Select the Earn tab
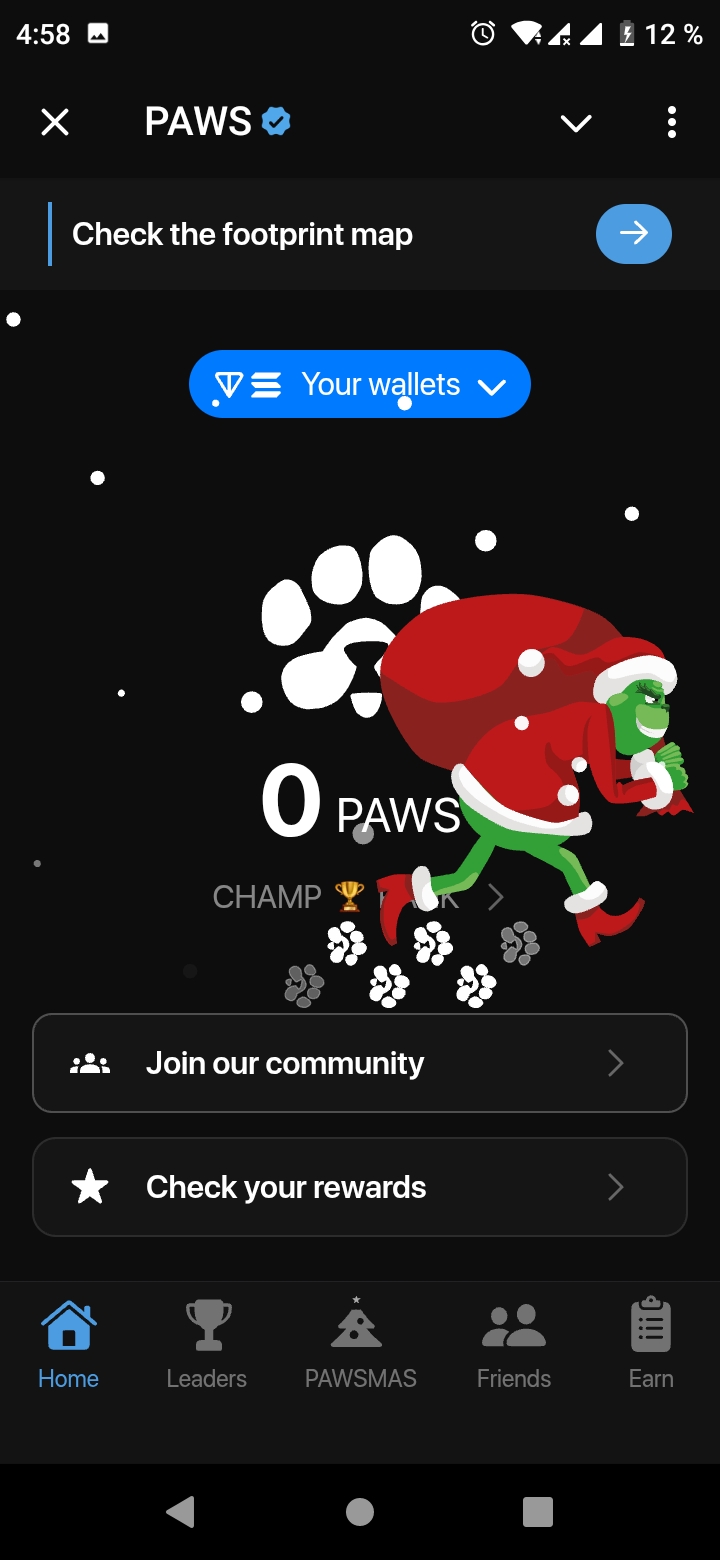The image size is (720, 1560). (x=651, y=1343)
